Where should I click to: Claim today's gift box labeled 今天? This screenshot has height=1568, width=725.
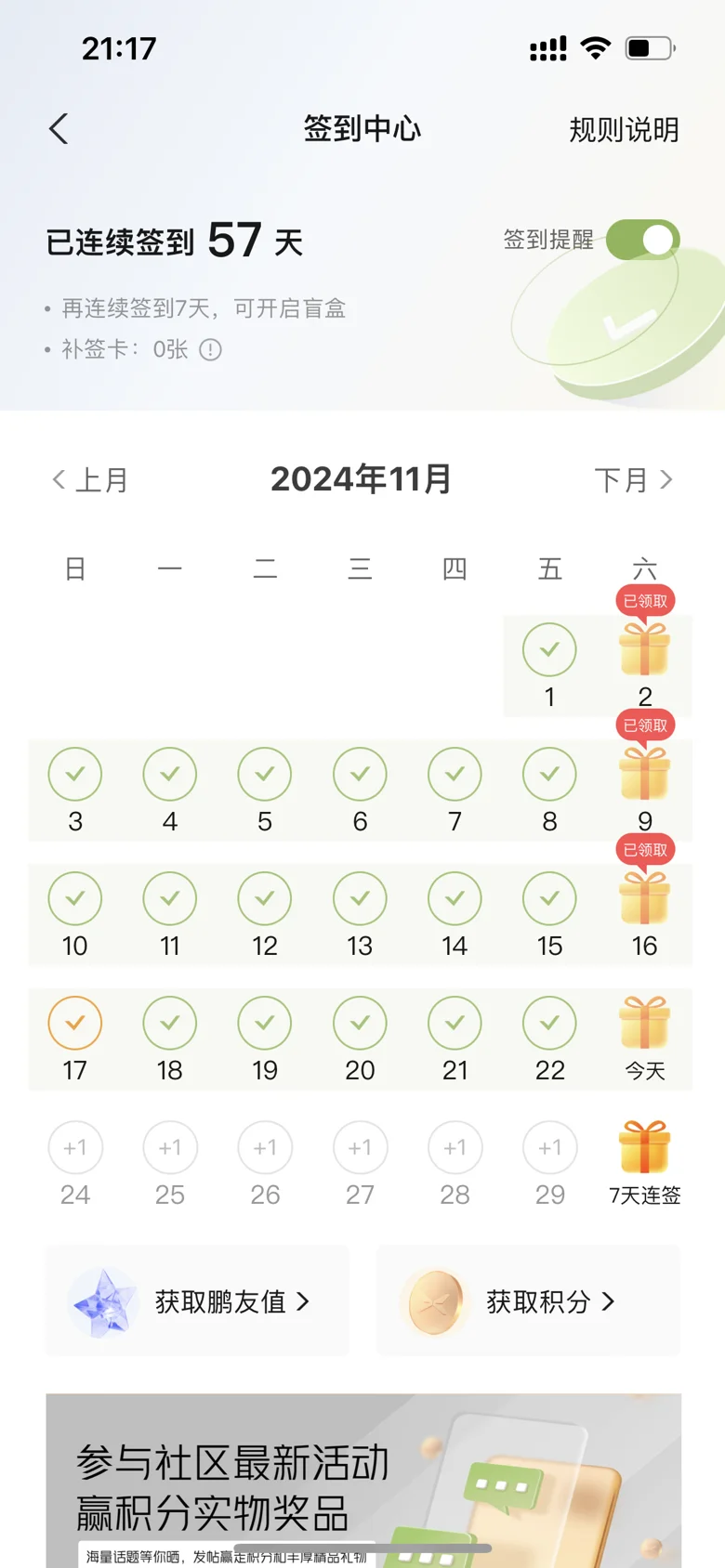[644, 1024]
